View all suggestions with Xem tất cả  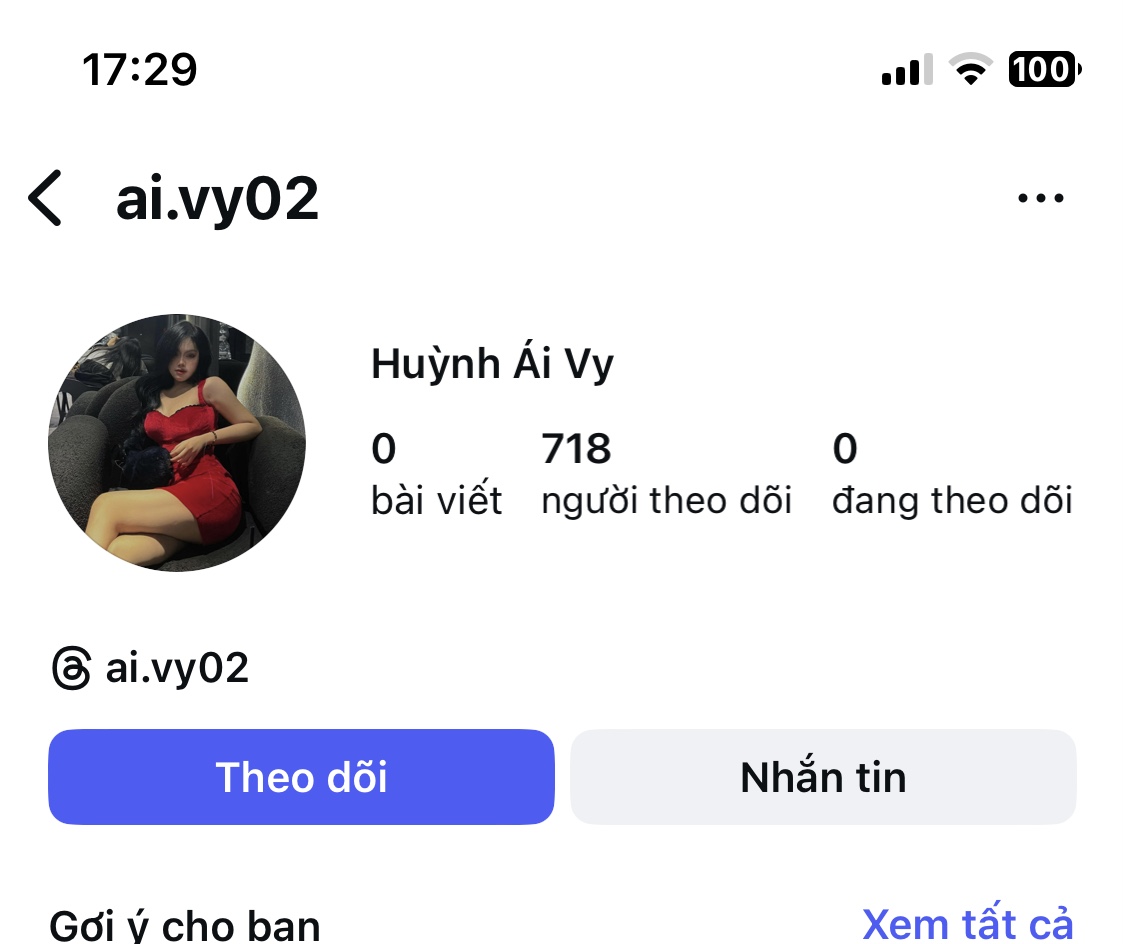coord(967,922)
